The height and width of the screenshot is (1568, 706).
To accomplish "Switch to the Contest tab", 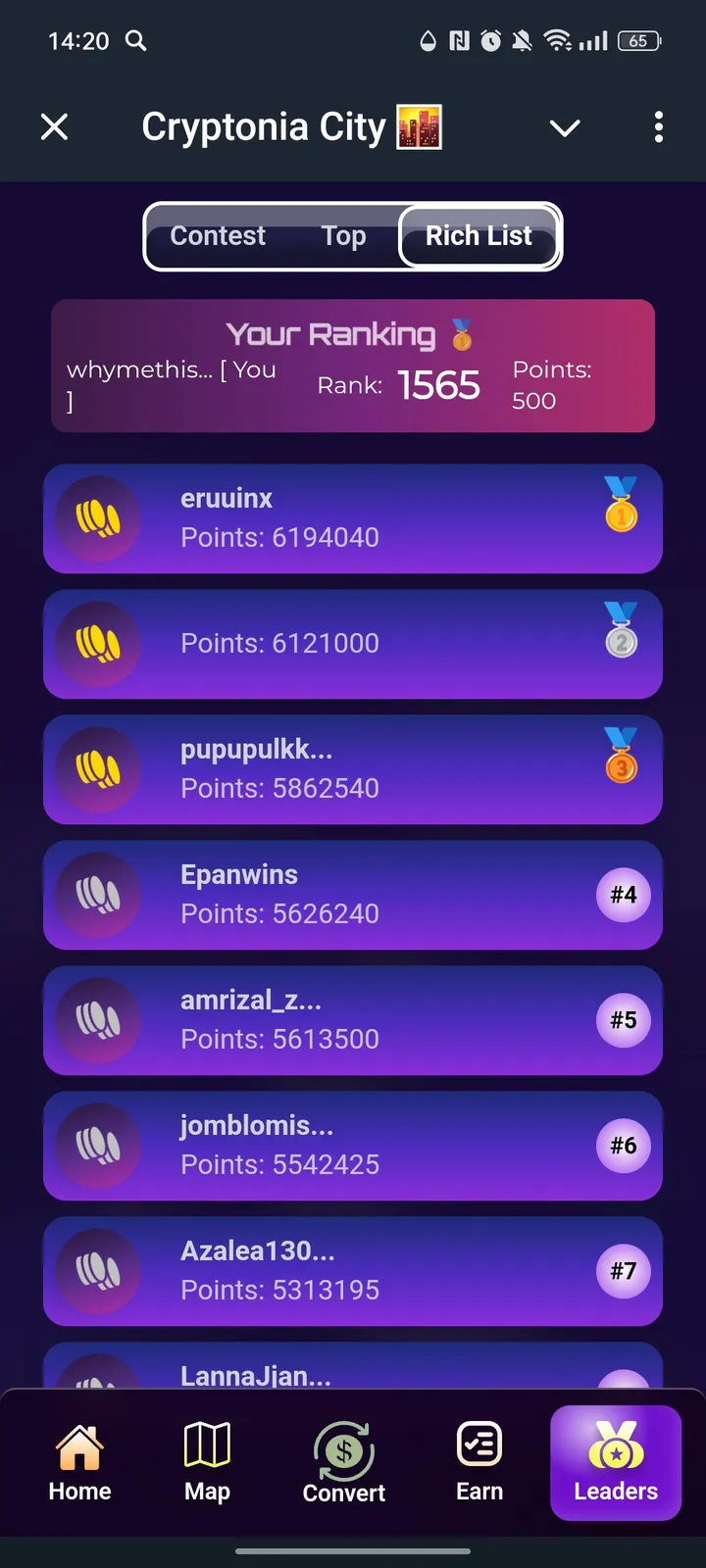I will (x=218, y=236).
